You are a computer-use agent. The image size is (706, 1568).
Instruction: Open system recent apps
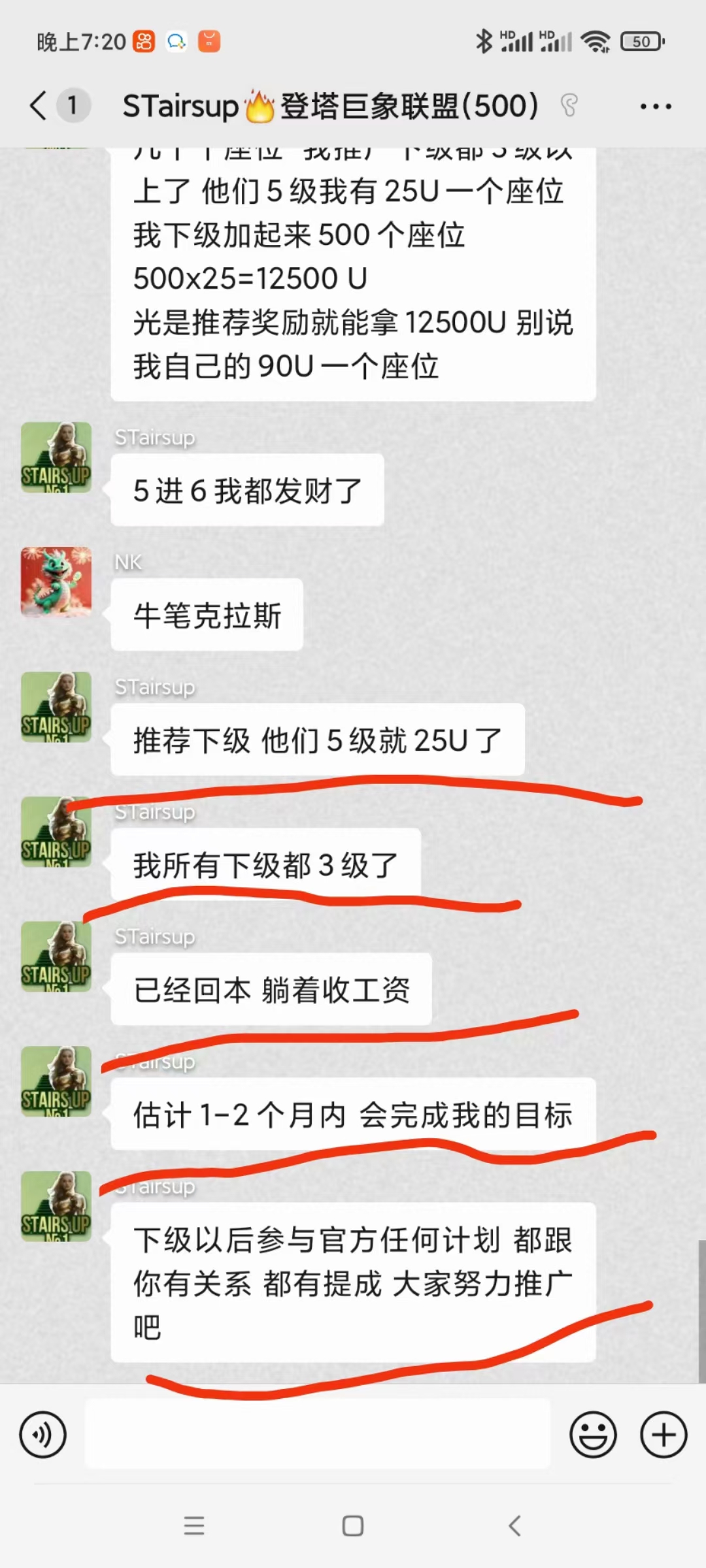194,1526
